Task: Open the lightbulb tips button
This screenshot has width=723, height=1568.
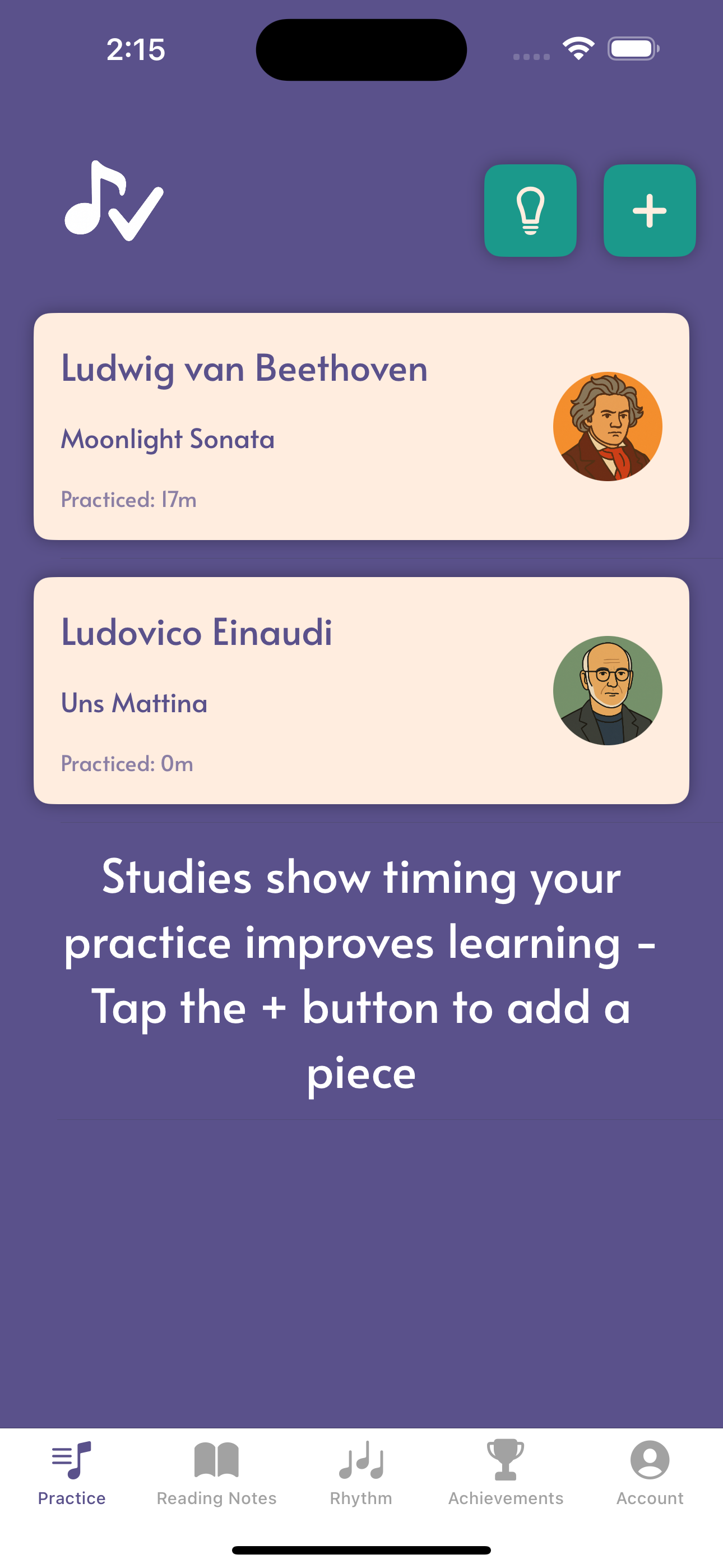Action: click(x=530, y=211)
